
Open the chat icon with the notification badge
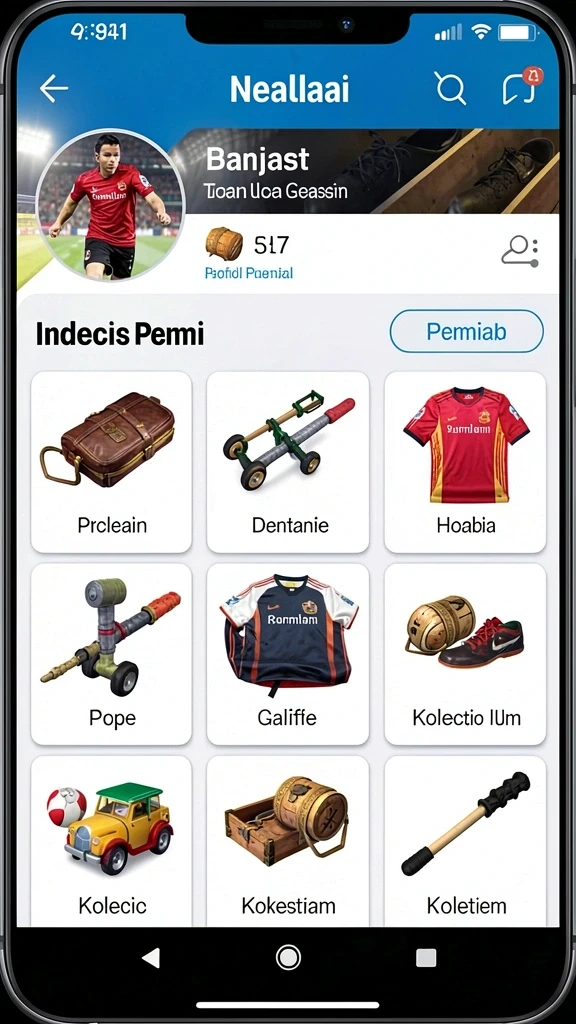[x=522, y=87]
